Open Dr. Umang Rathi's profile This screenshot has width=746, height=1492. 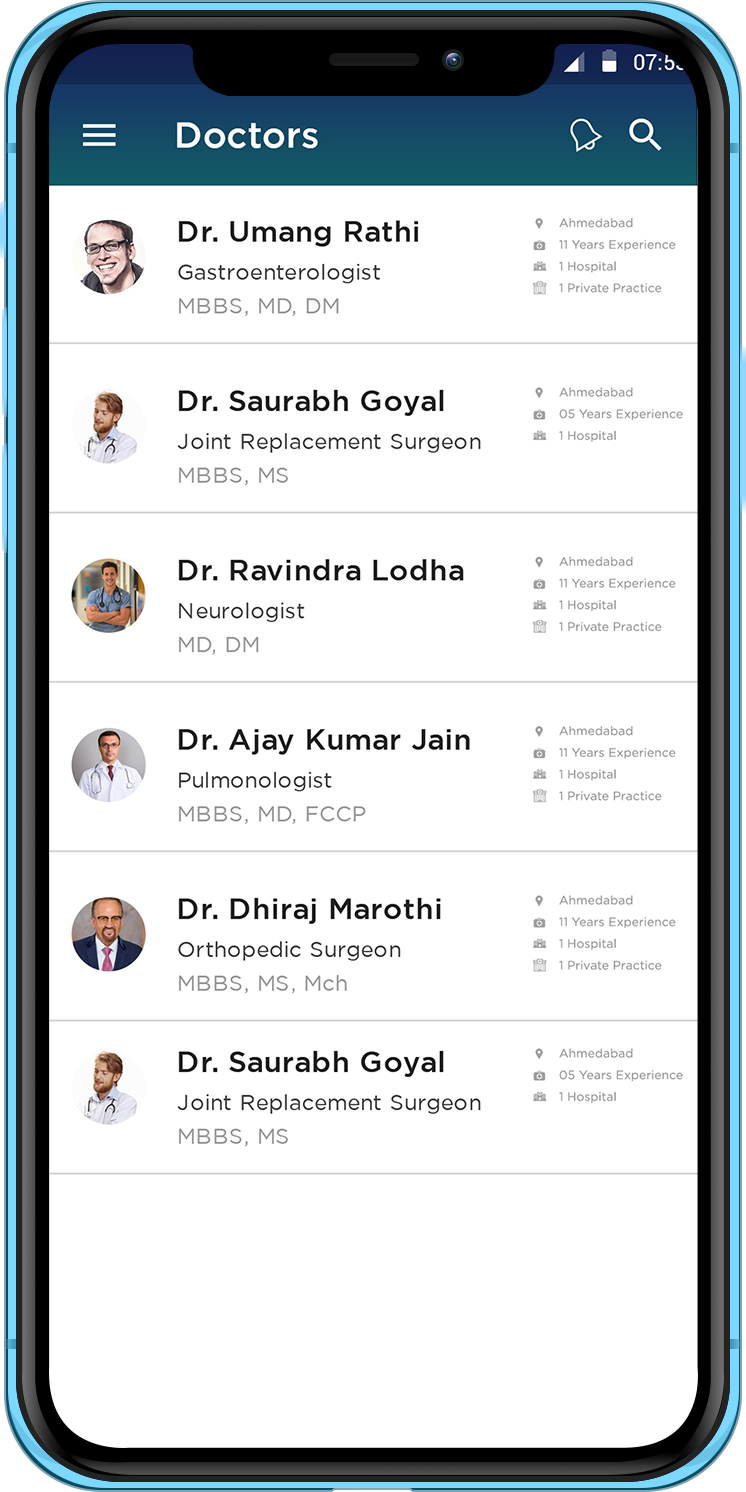373,265
